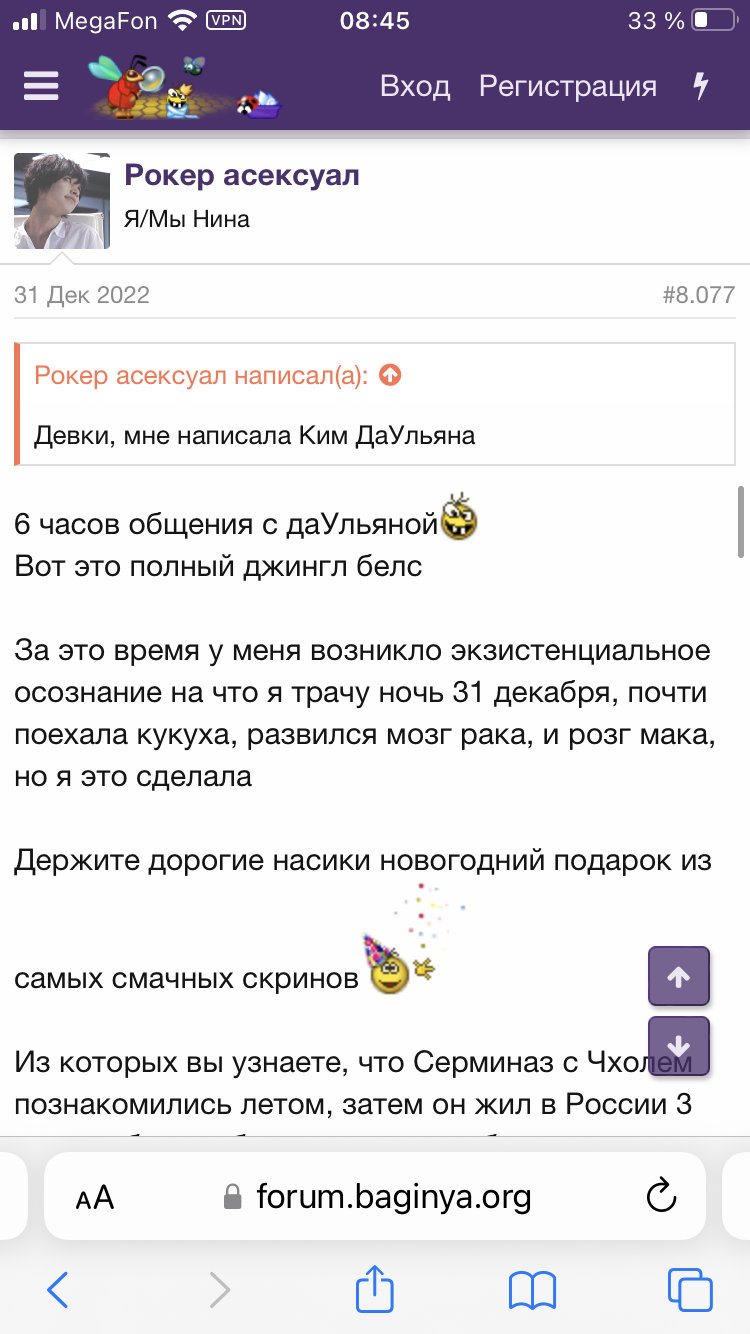This screenshot has width=750, height=1334.
Task: Open Рокер асексуал's avatar
Action: click(x=62, y=200)
